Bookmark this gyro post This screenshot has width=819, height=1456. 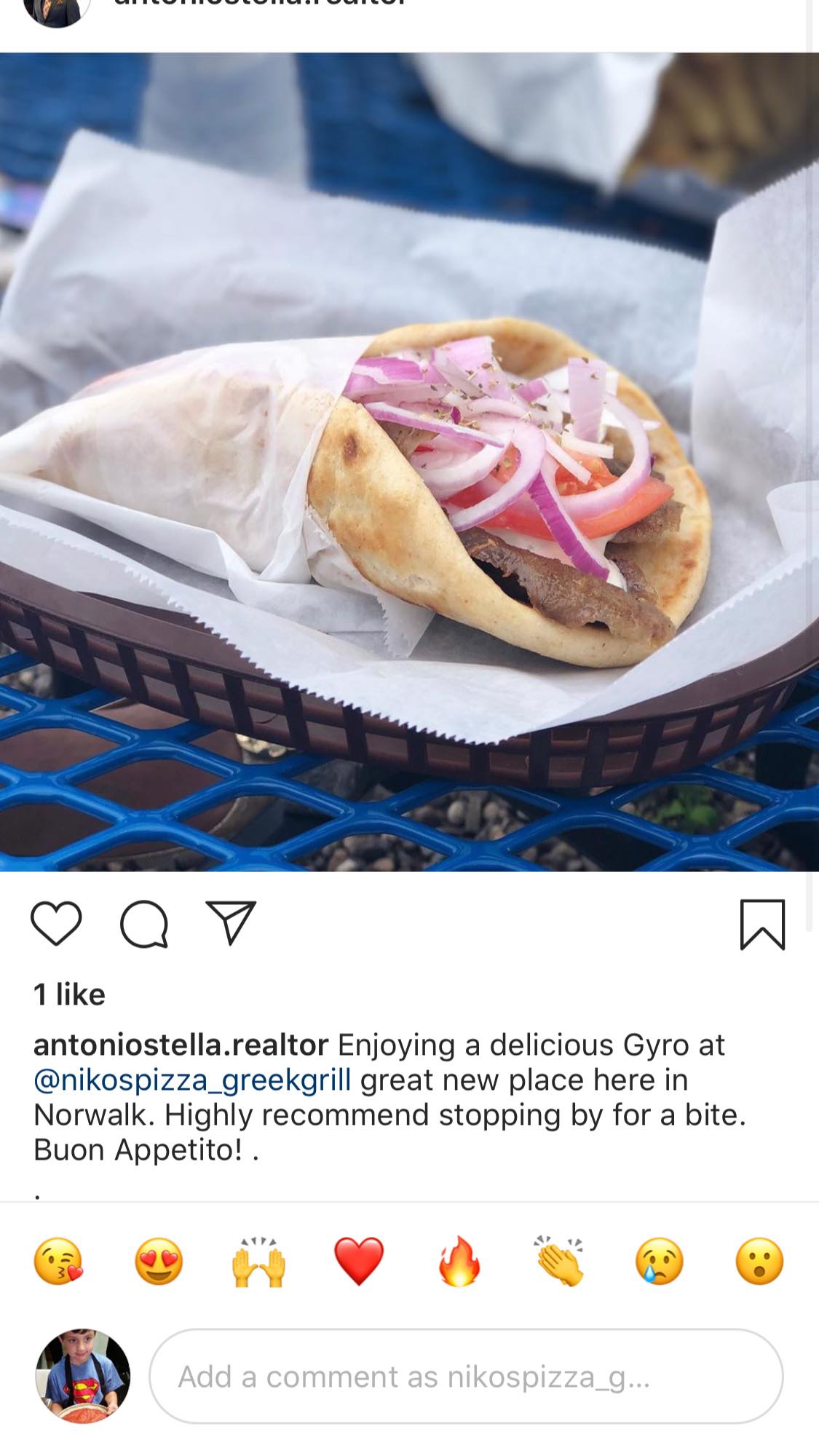(x=762, y=925)
